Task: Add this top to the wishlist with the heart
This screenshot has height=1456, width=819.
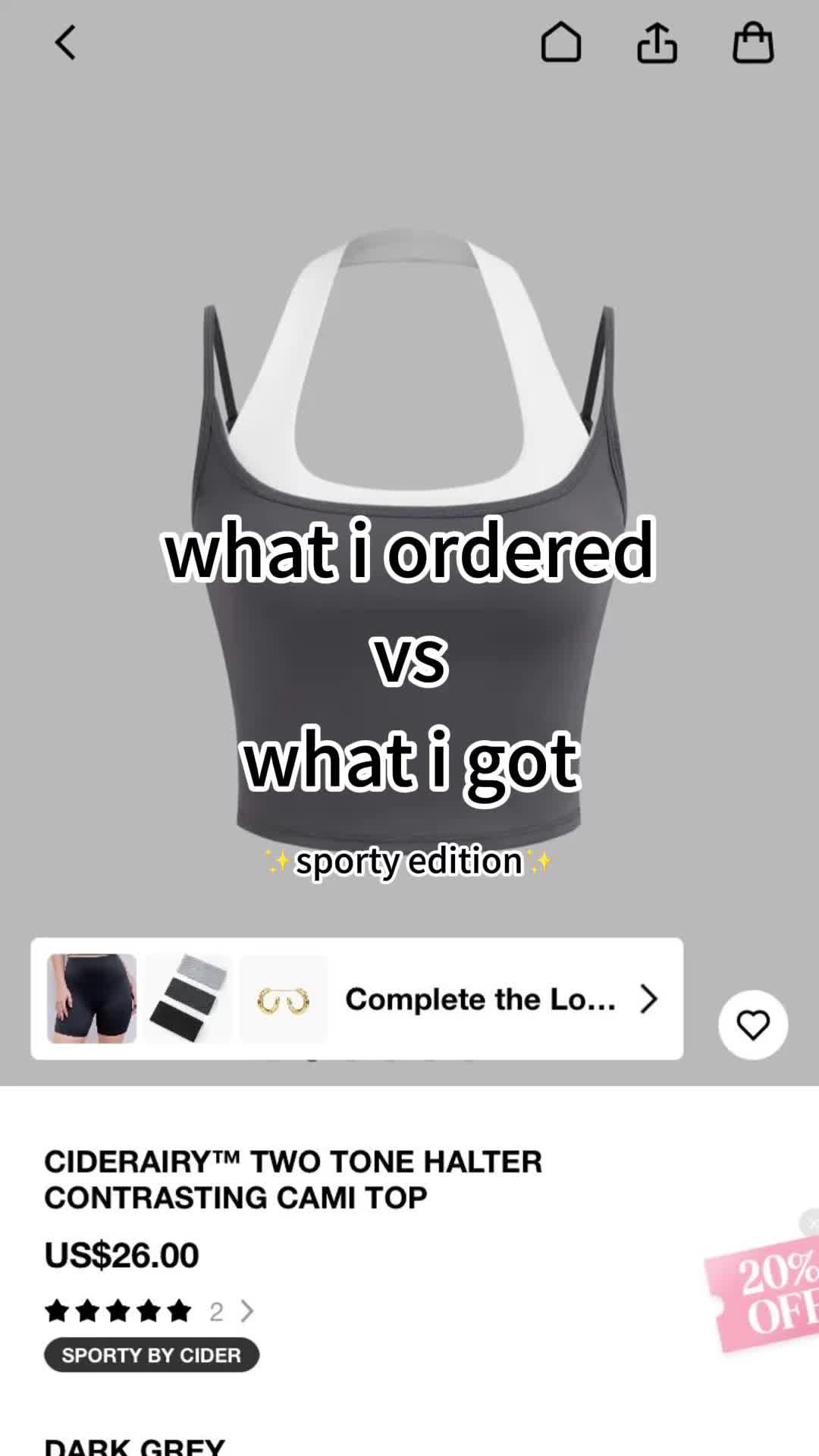Action: click(753, 1025)
